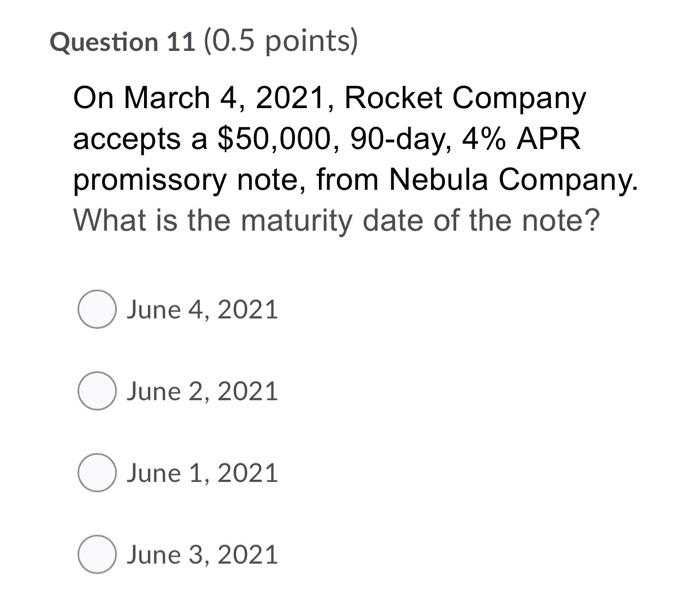Mark June 1, 2021 as the answer
Viewport: 700px width, 601px height.
(96, 473)
